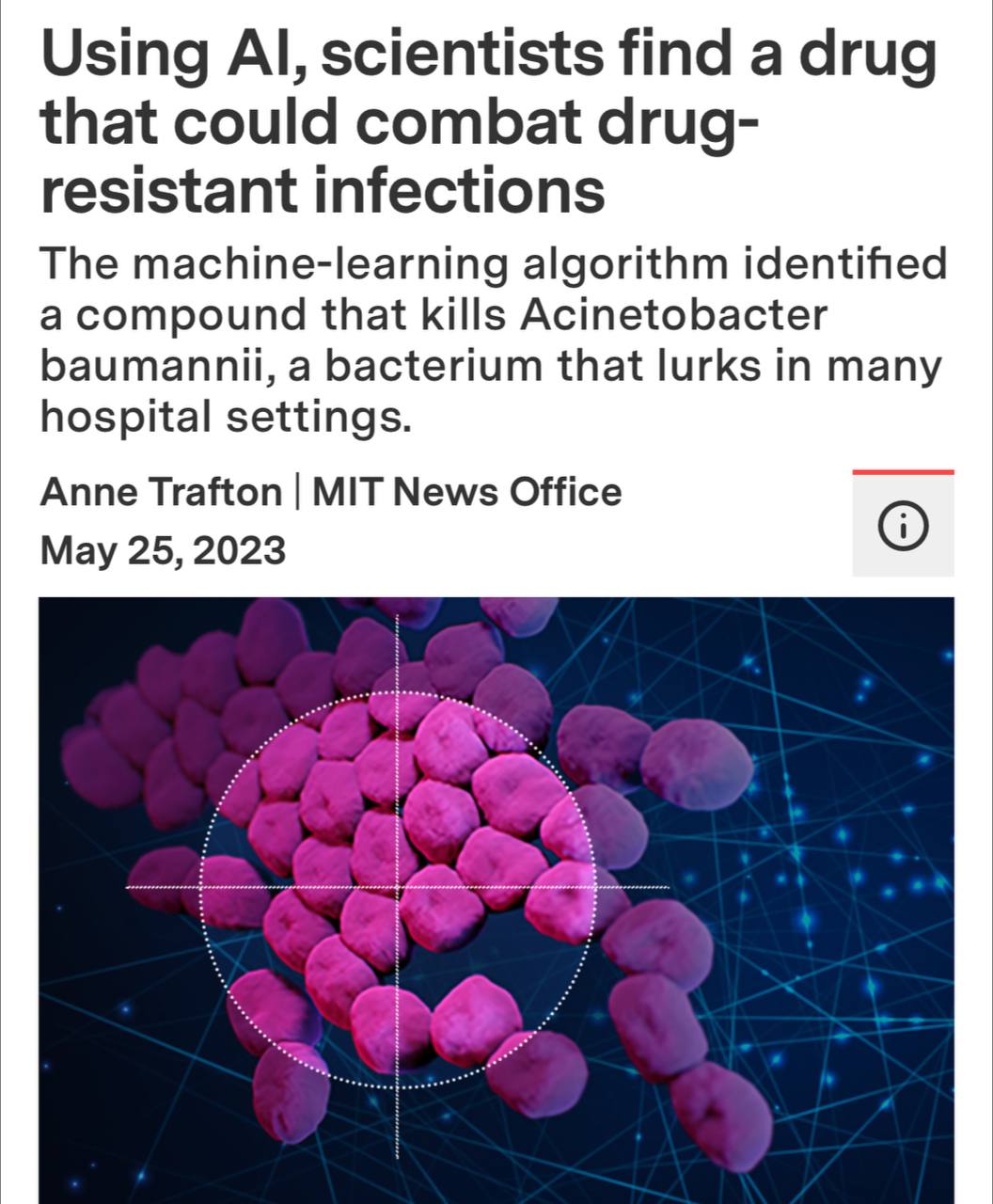Open the article's bacteria image
Viewport: 993px width, 1204px height.
pos(496,898)
